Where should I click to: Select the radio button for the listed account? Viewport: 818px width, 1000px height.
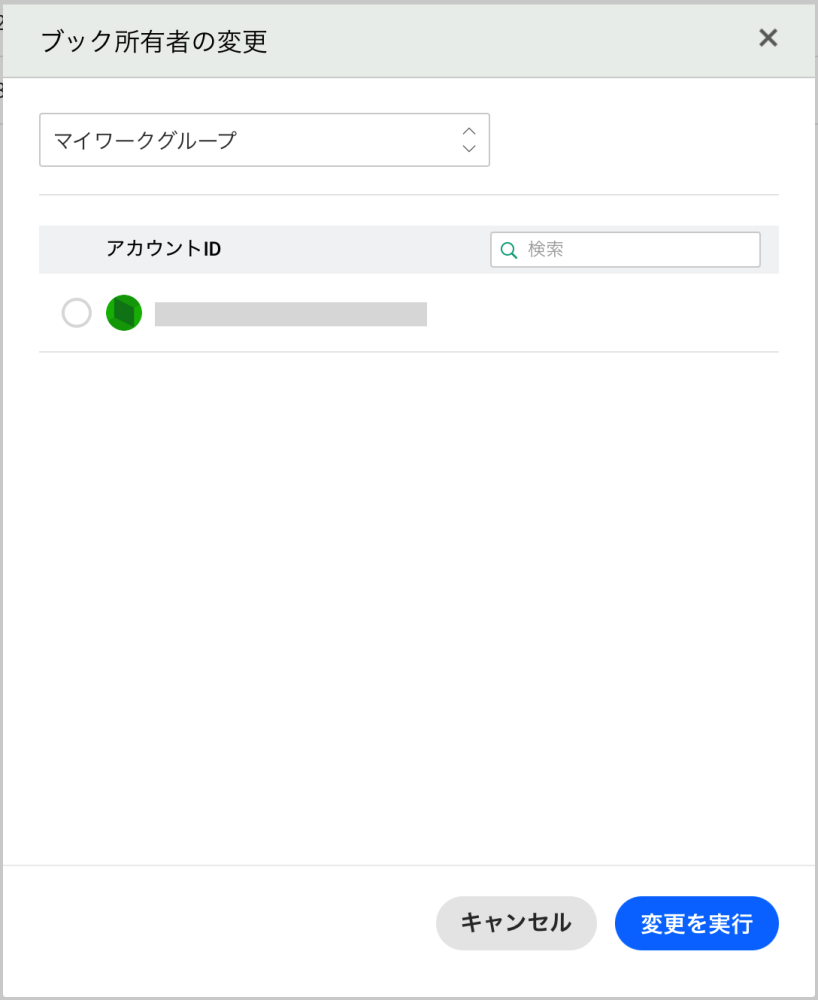77,313
